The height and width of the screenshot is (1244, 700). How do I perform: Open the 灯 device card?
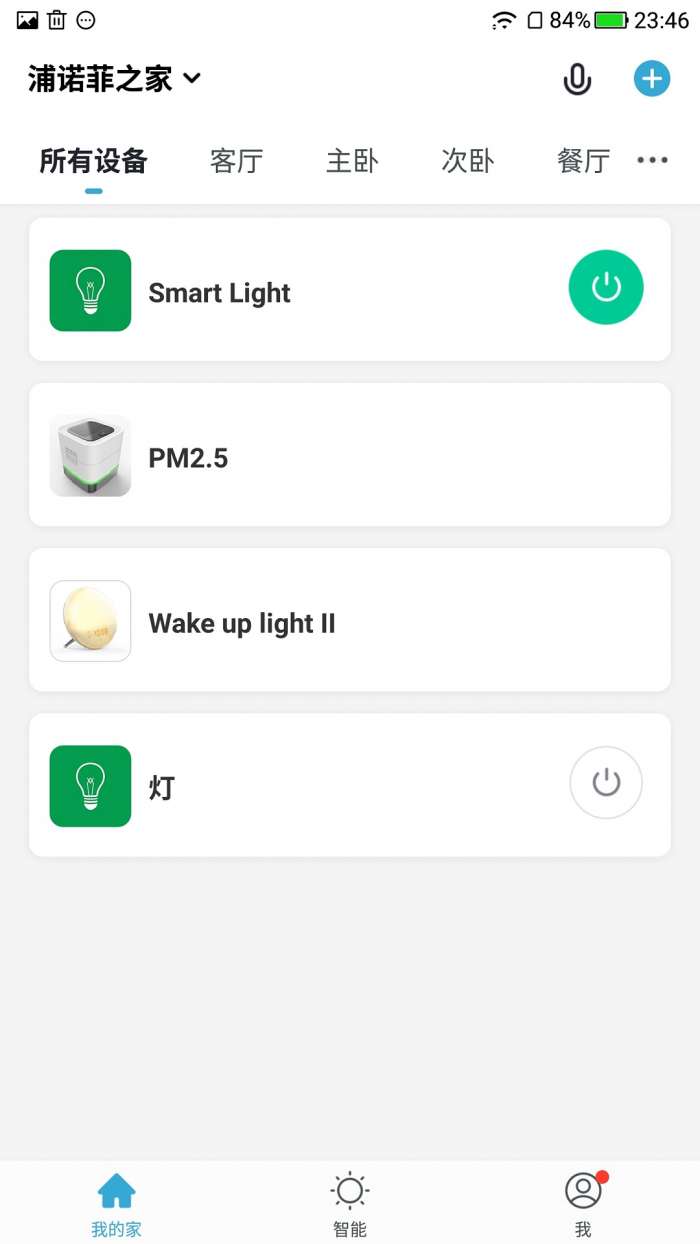point(300,785)
